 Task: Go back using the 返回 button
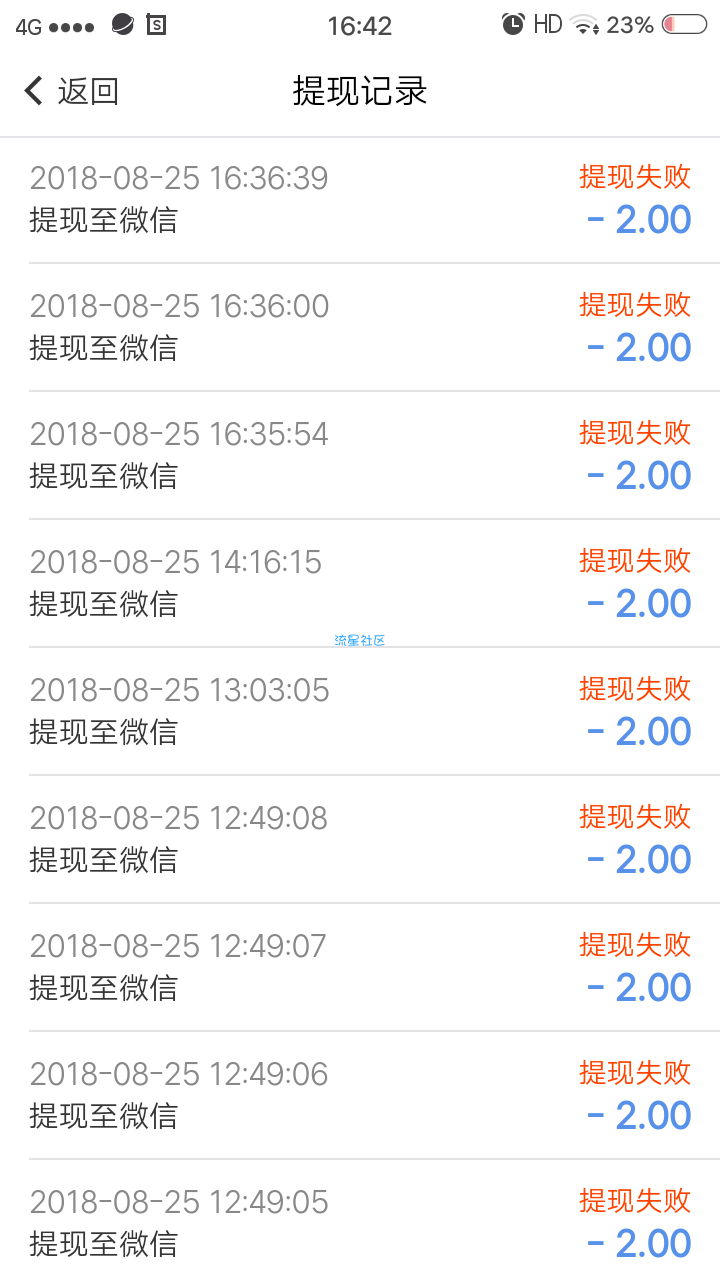point(71,91)
